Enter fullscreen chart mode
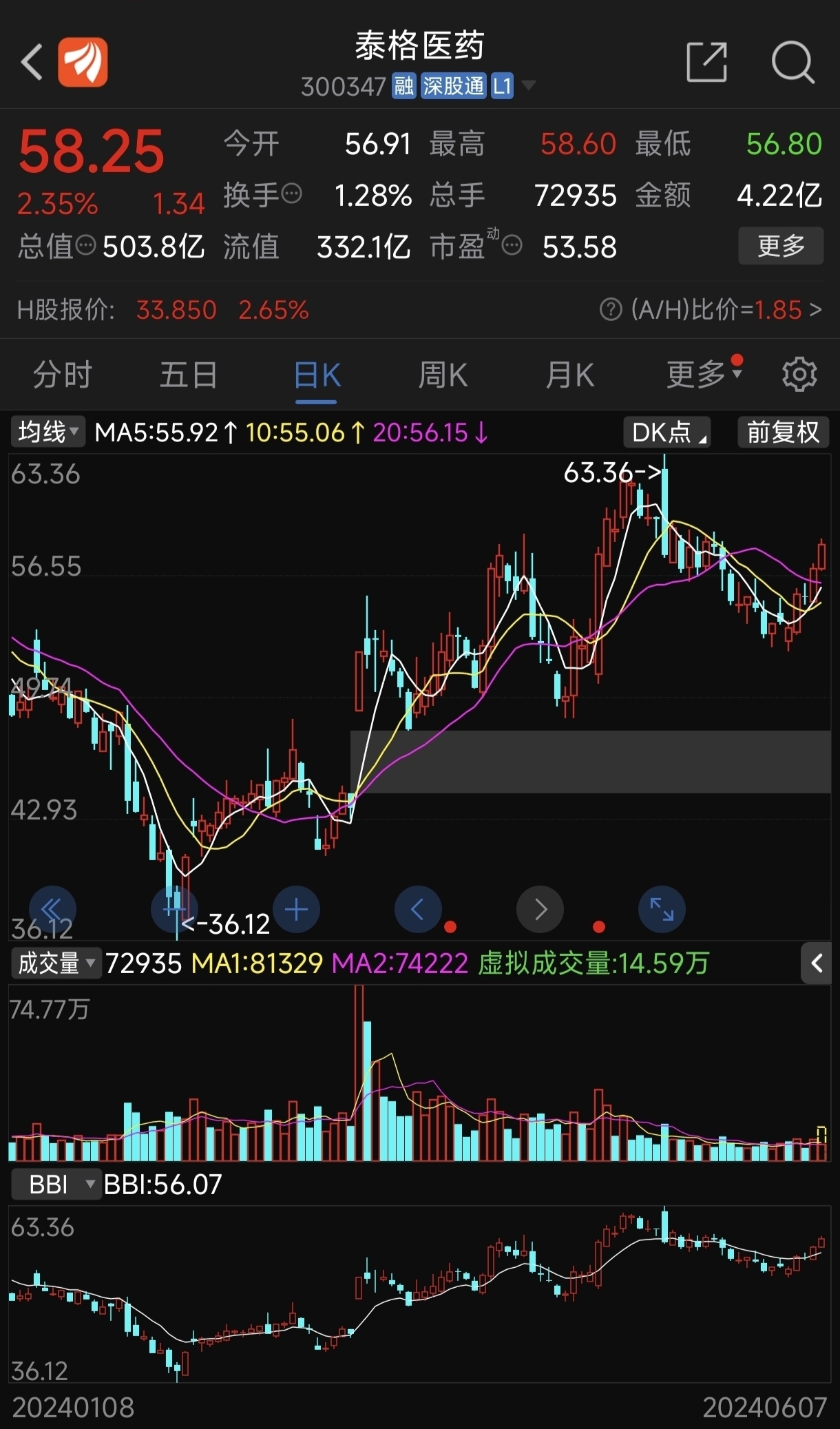The image size is (840, 1429). coord(662,909)
